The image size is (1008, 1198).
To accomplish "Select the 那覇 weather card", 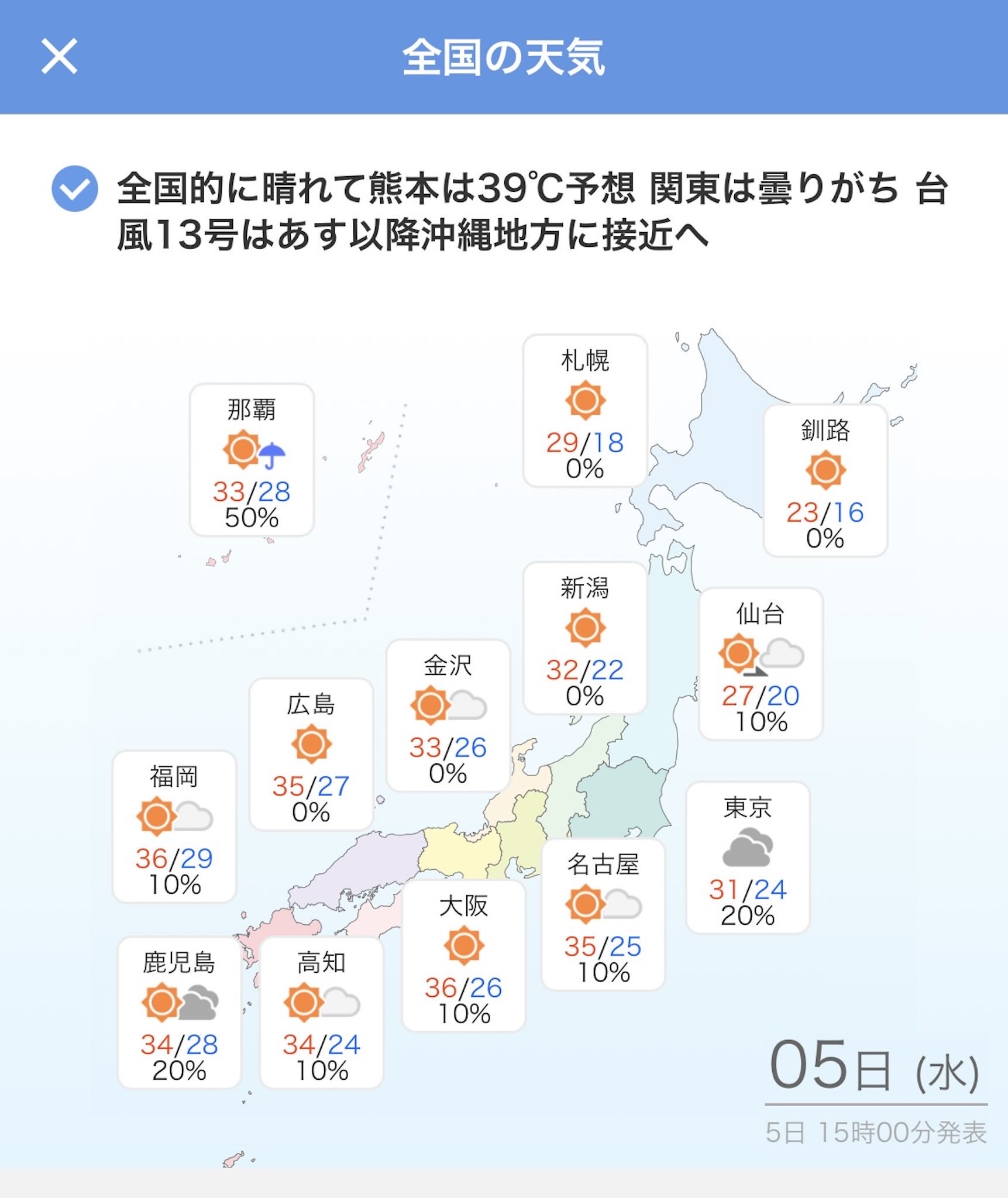I will coord(252,460).
